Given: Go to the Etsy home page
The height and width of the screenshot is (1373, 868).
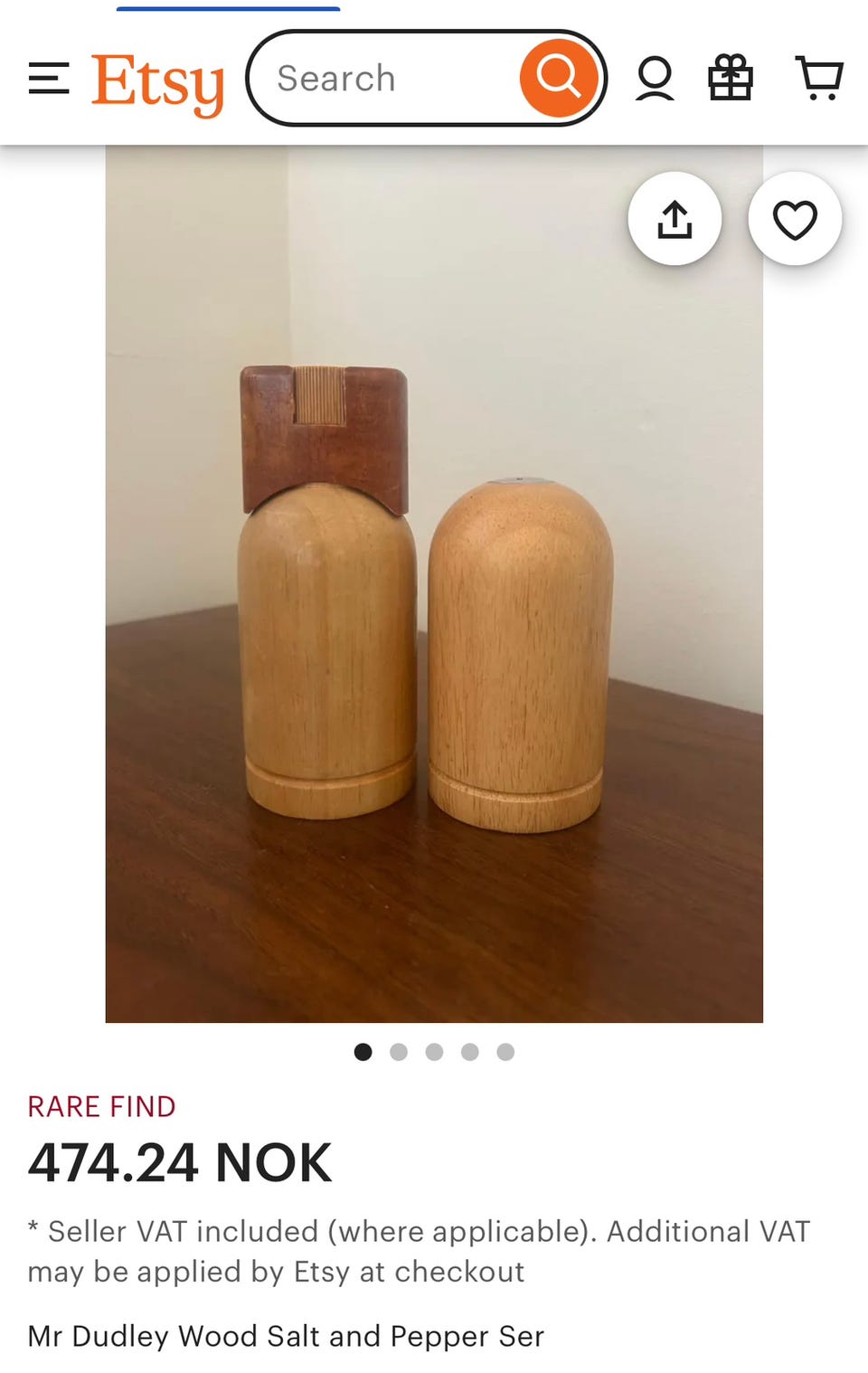Looking at the screenshot, I should 157,81.
